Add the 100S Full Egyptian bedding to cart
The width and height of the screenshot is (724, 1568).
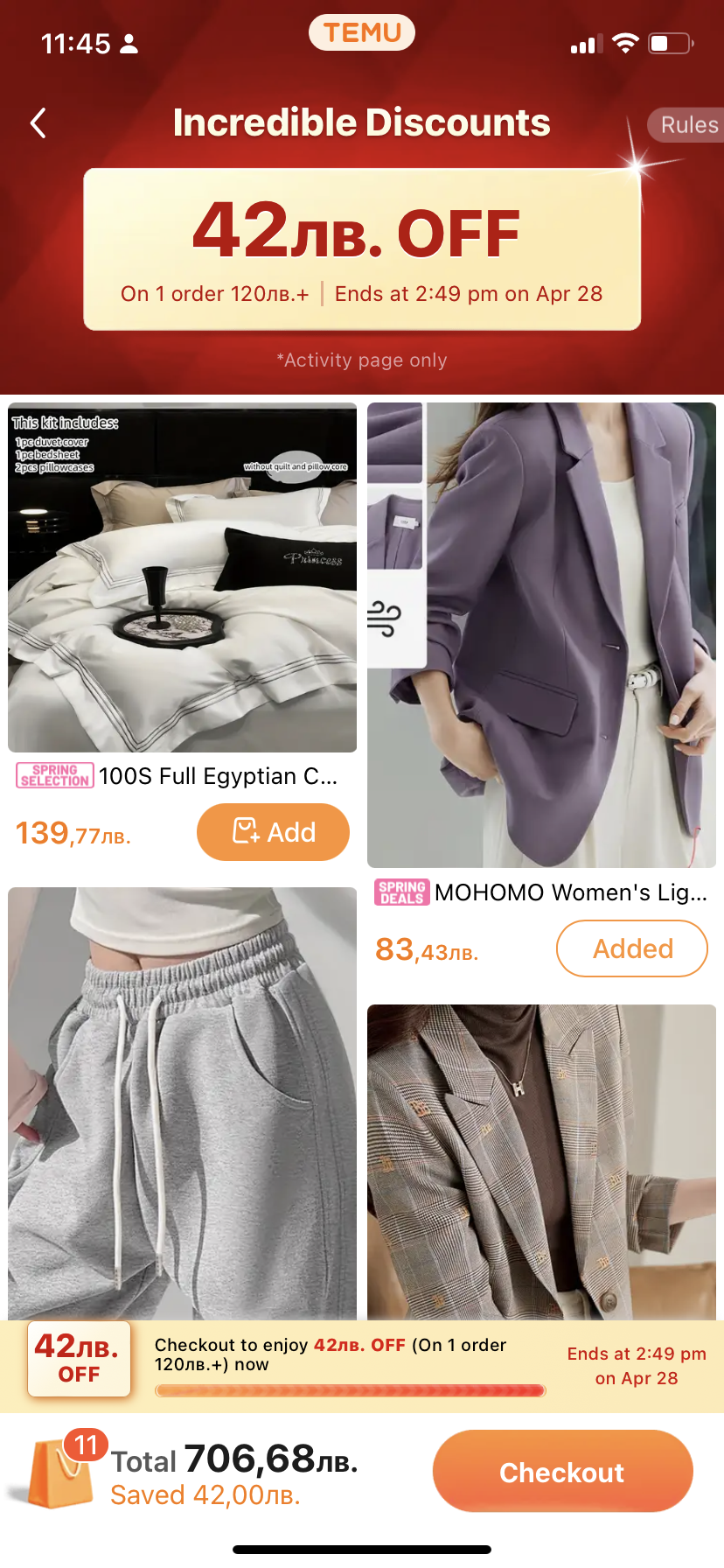(x=273, y=832)
